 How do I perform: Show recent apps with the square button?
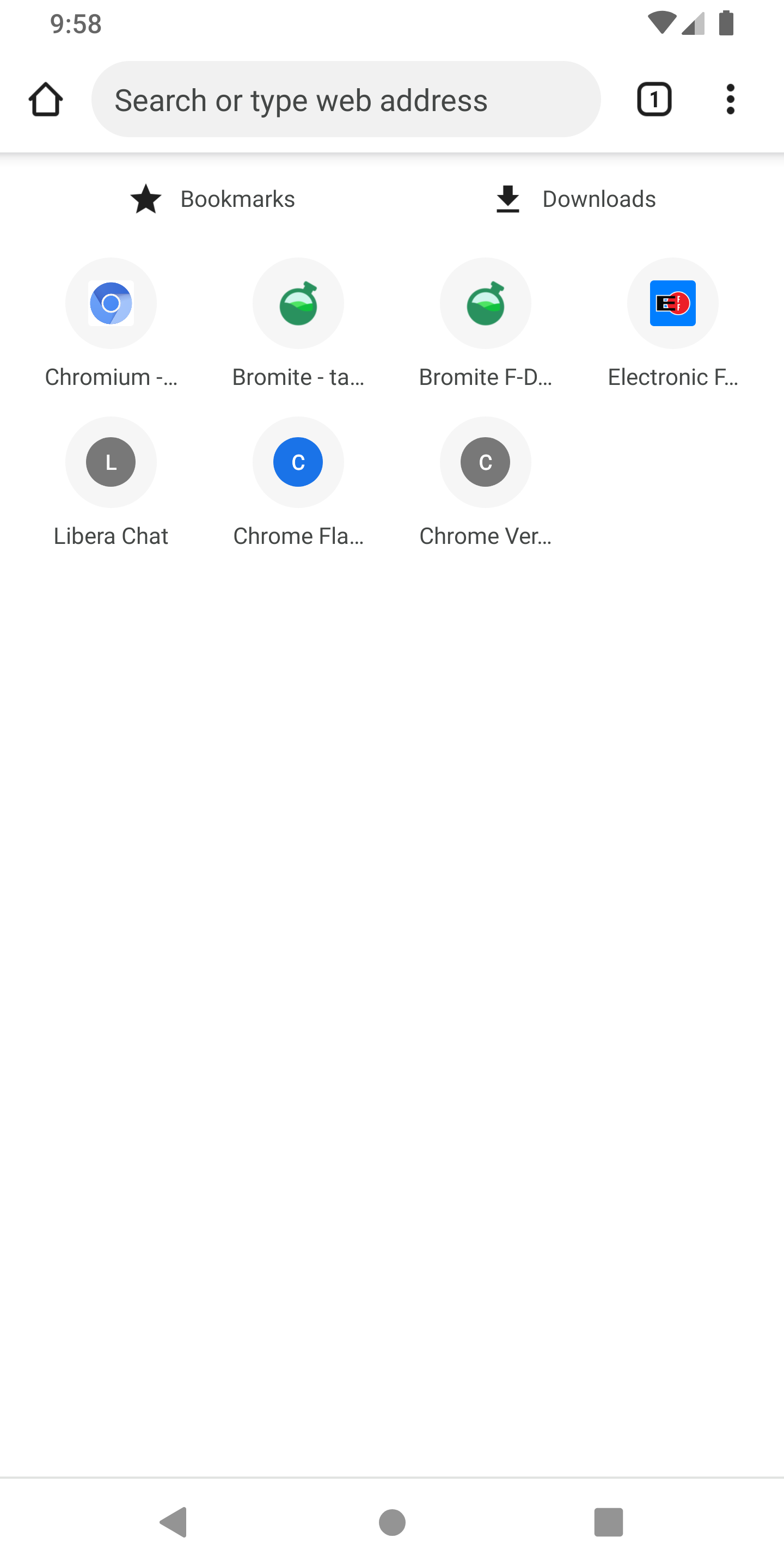(x=608, y=1522)
